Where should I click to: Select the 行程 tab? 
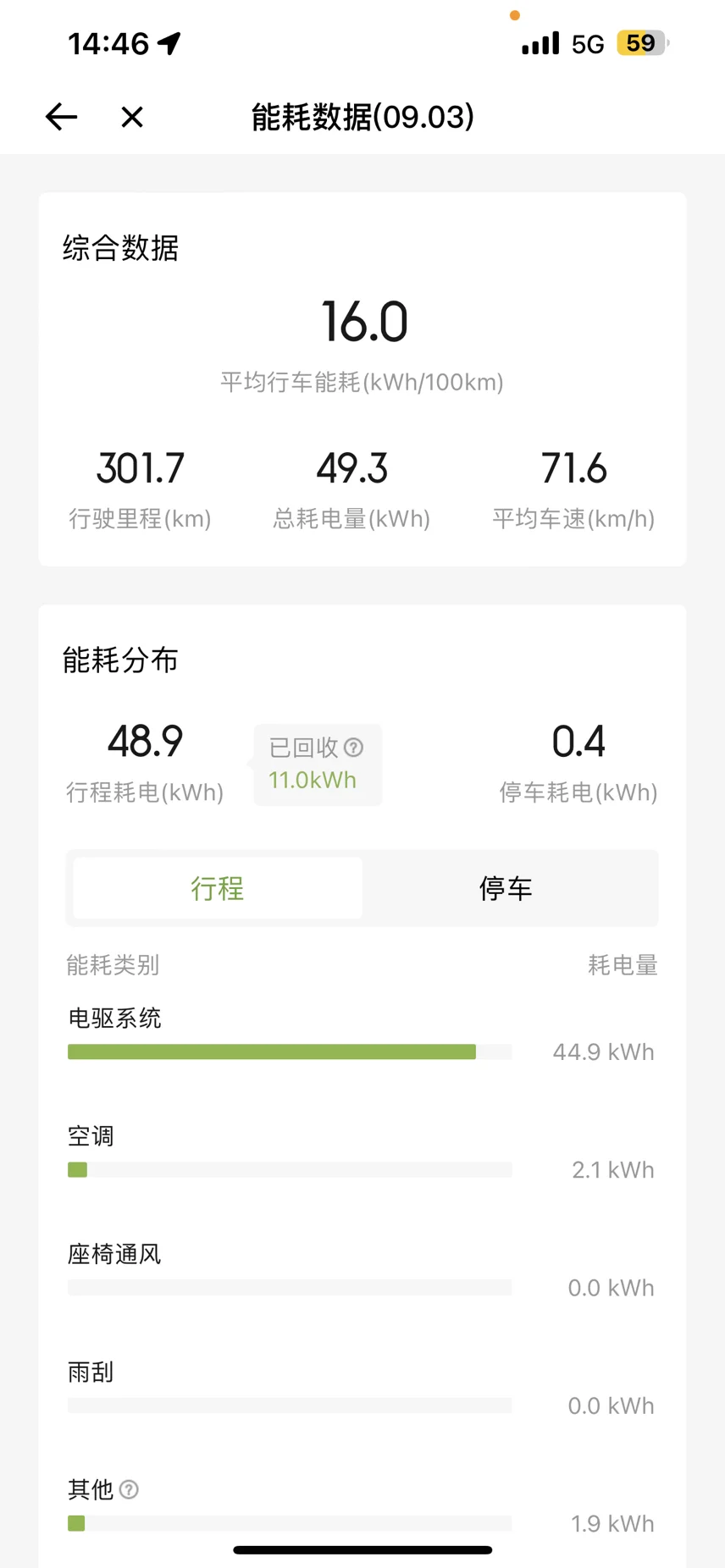(x=218, y=888)
